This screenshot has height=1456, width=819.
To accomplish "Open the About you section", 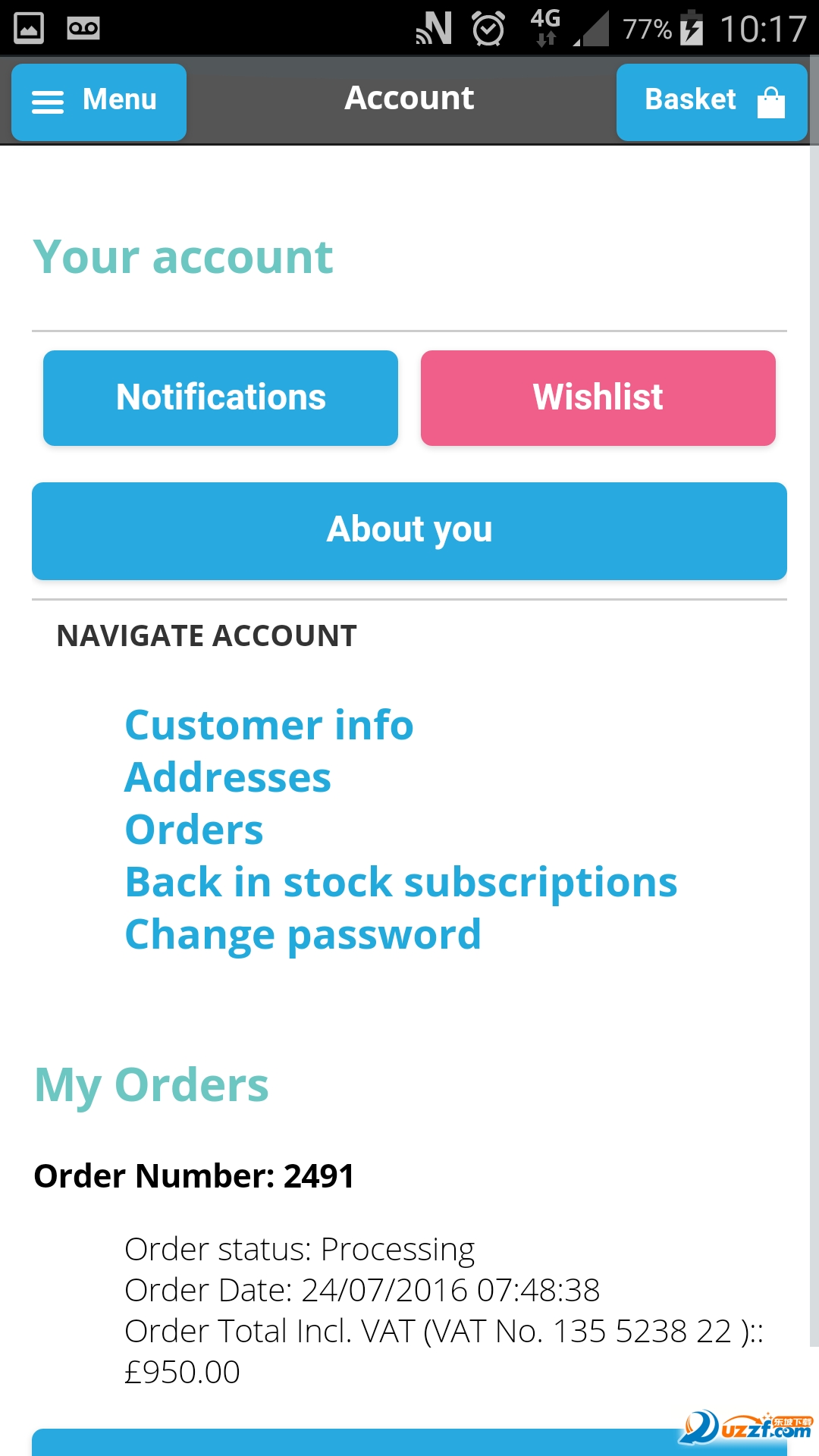I will 409,531.
